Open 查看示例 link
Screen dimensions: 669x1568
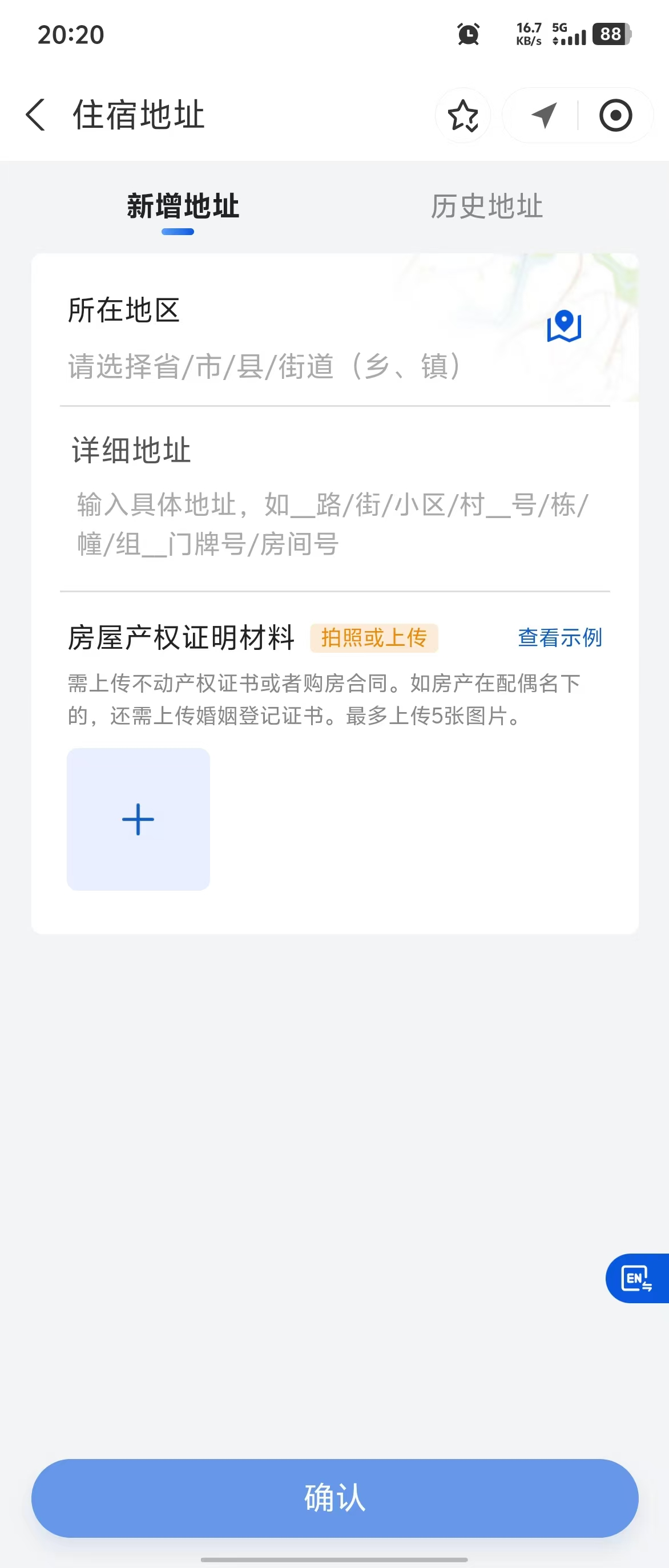559,638
